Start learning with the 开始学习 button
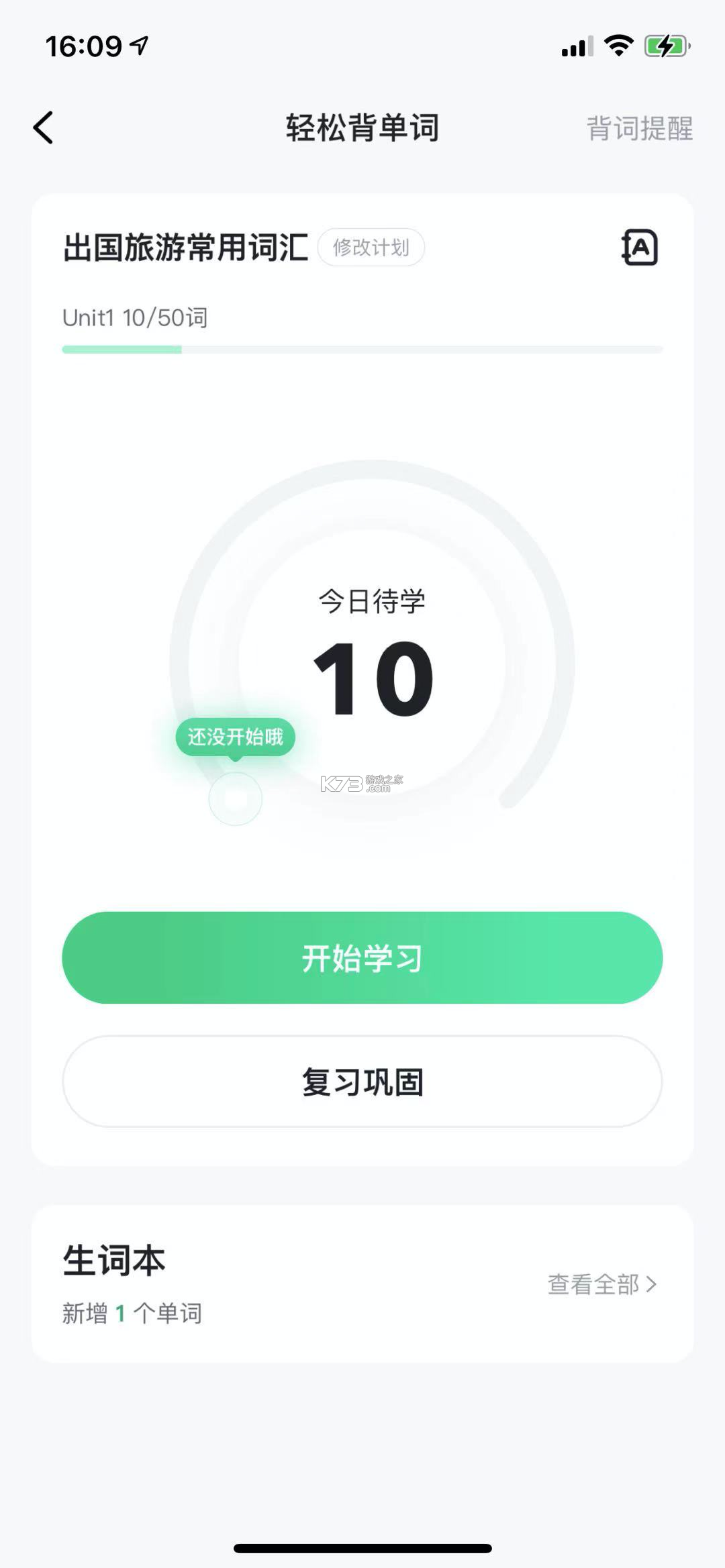This screenshot has height=1568, width=725. pyautogui.click(x=362, y=958)
